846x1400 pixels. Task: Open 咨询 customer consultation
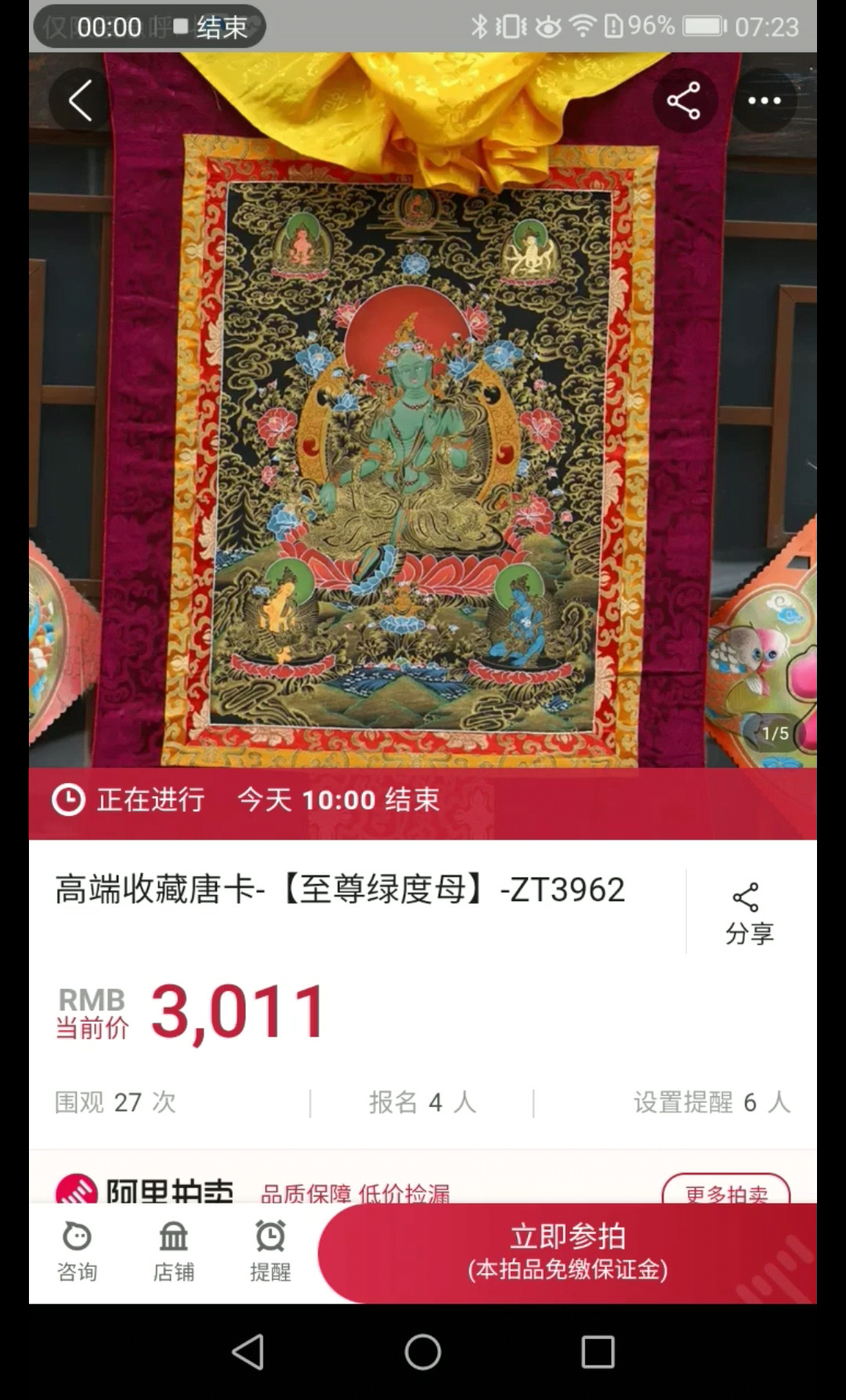click(77, 1253)
